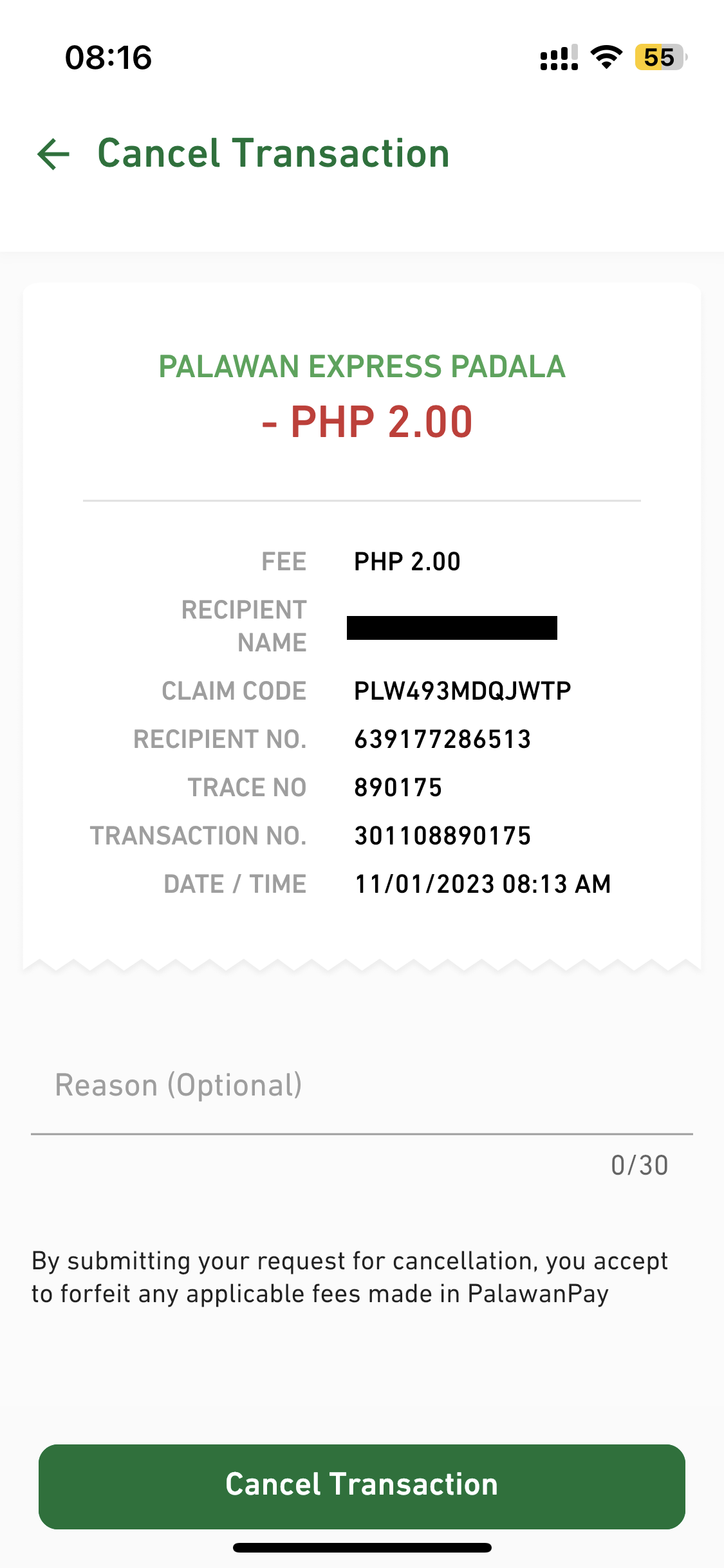The image size is (724, 1568).
Task: Tap the FEE value PHP 2.00
Action: (407, 561)
